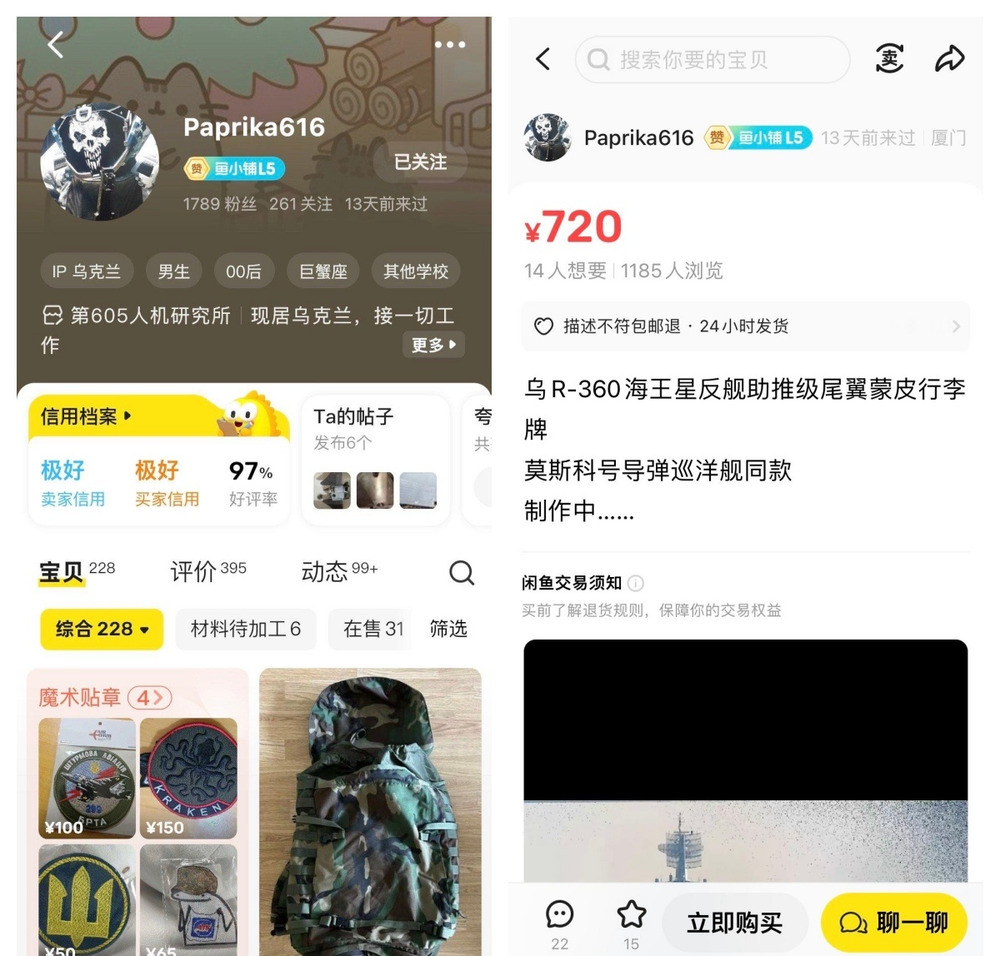
Task: Search within the seller's items via the magnifier
Action: tap(461, 572)
